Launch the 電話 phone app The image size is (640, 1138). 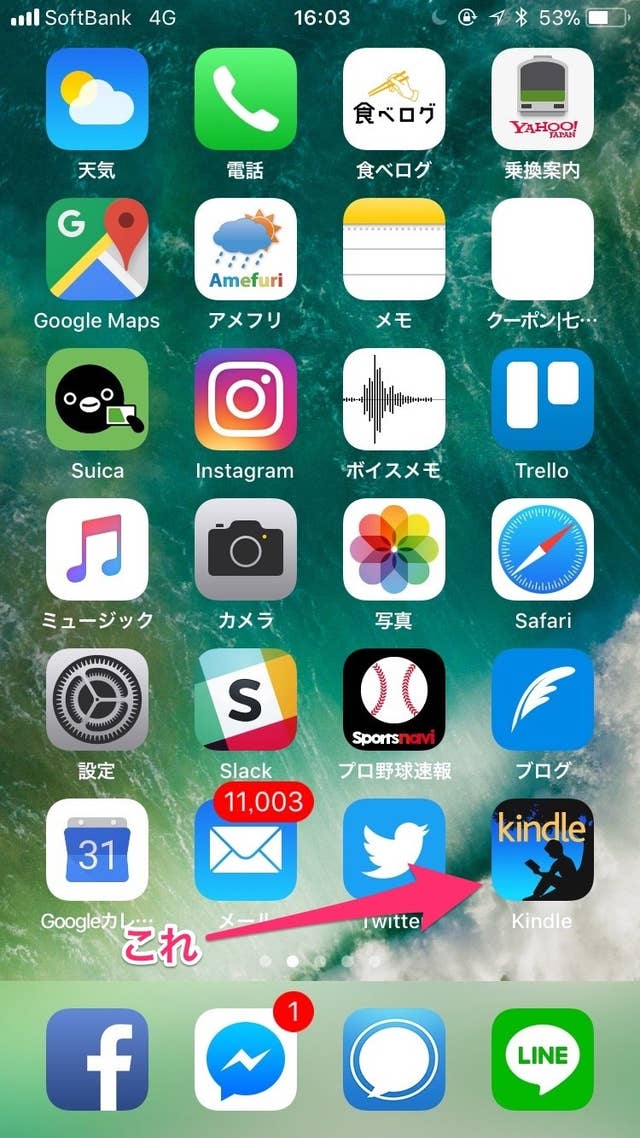tap(245, 99)
